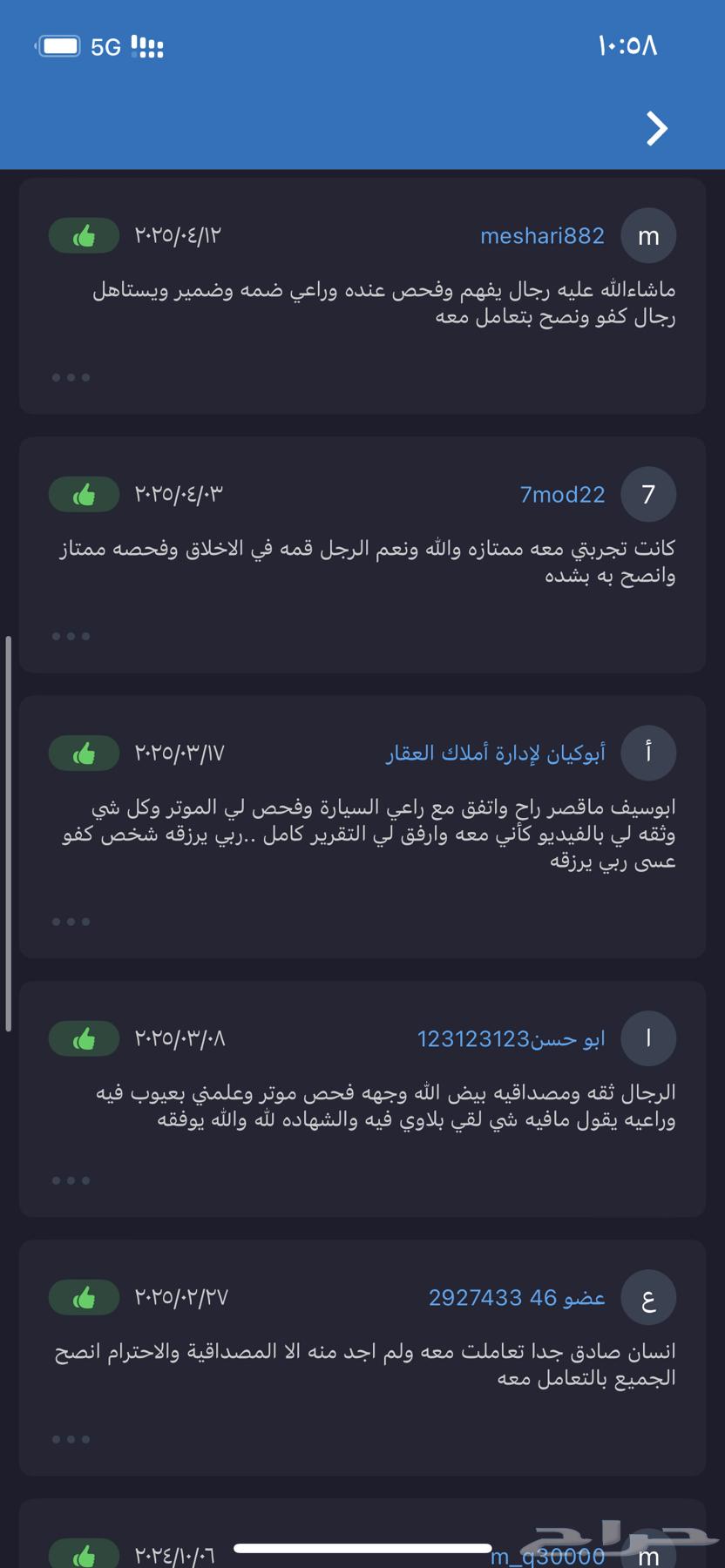The image size is (725, 1568).
Task: Open meshari882's profile link
Action: pos(541,235)
